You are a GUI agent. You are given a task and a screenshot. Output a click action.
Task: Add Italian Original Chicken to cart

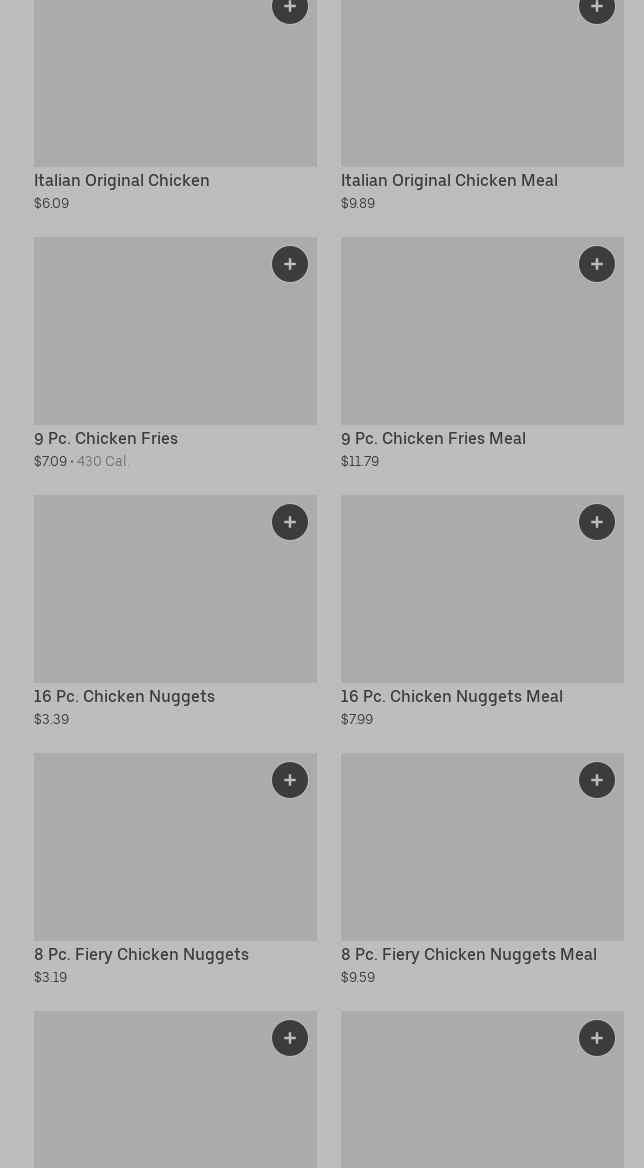point(290,8)
